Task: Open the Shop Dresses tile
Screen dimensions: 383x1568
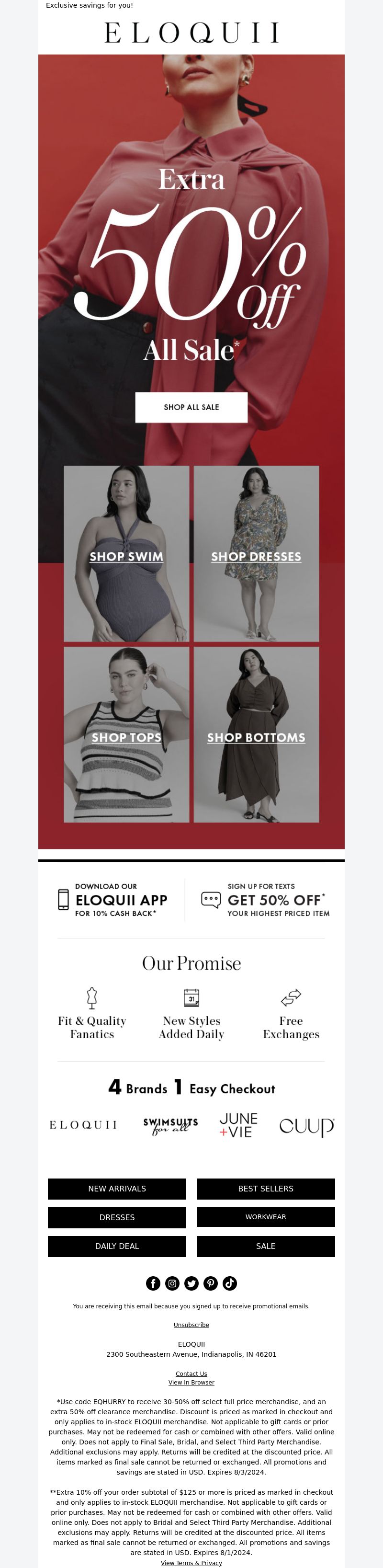Action: (256, 554)
